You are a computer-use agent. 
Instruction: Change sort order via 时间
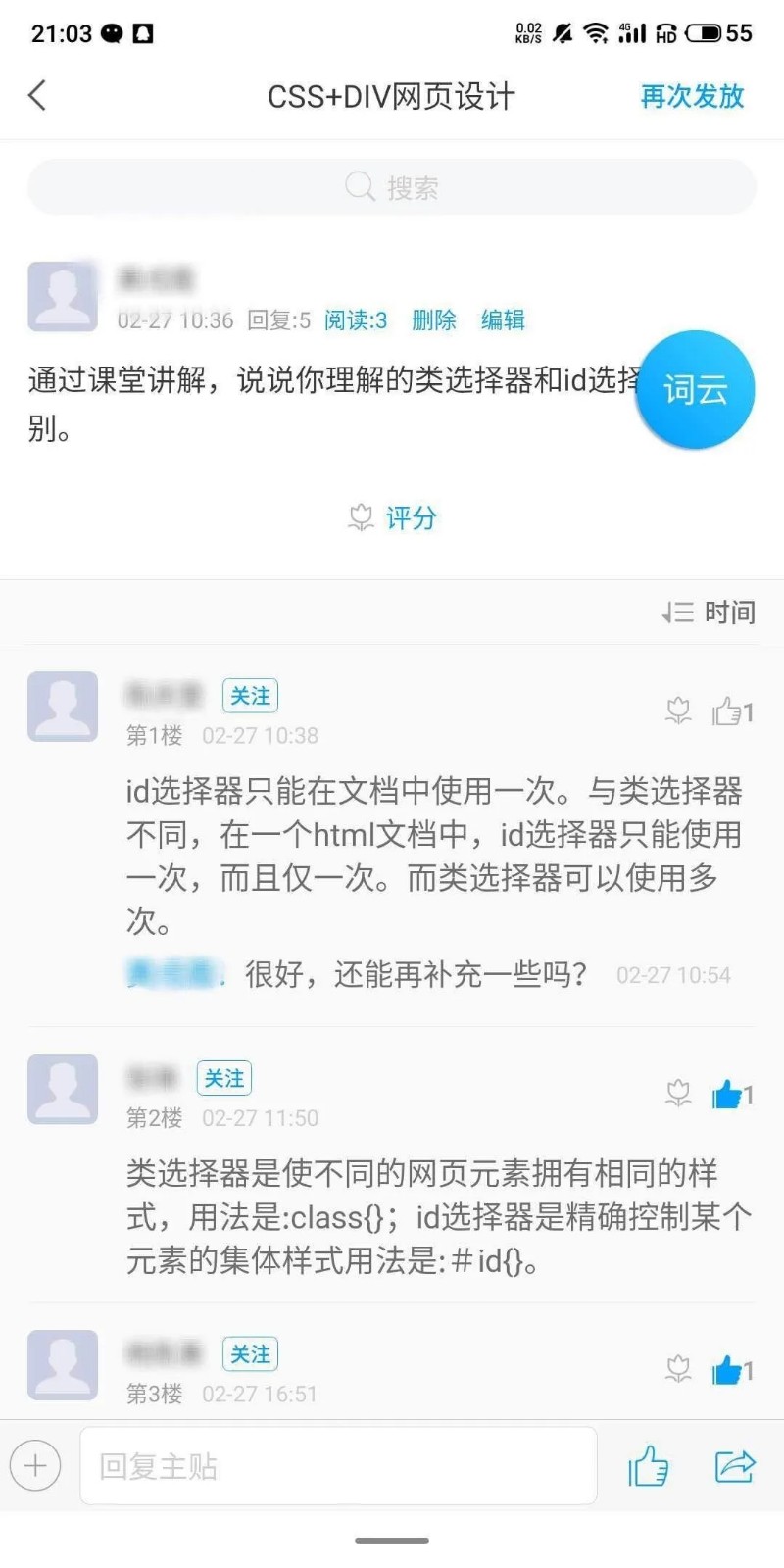point(710,612)
